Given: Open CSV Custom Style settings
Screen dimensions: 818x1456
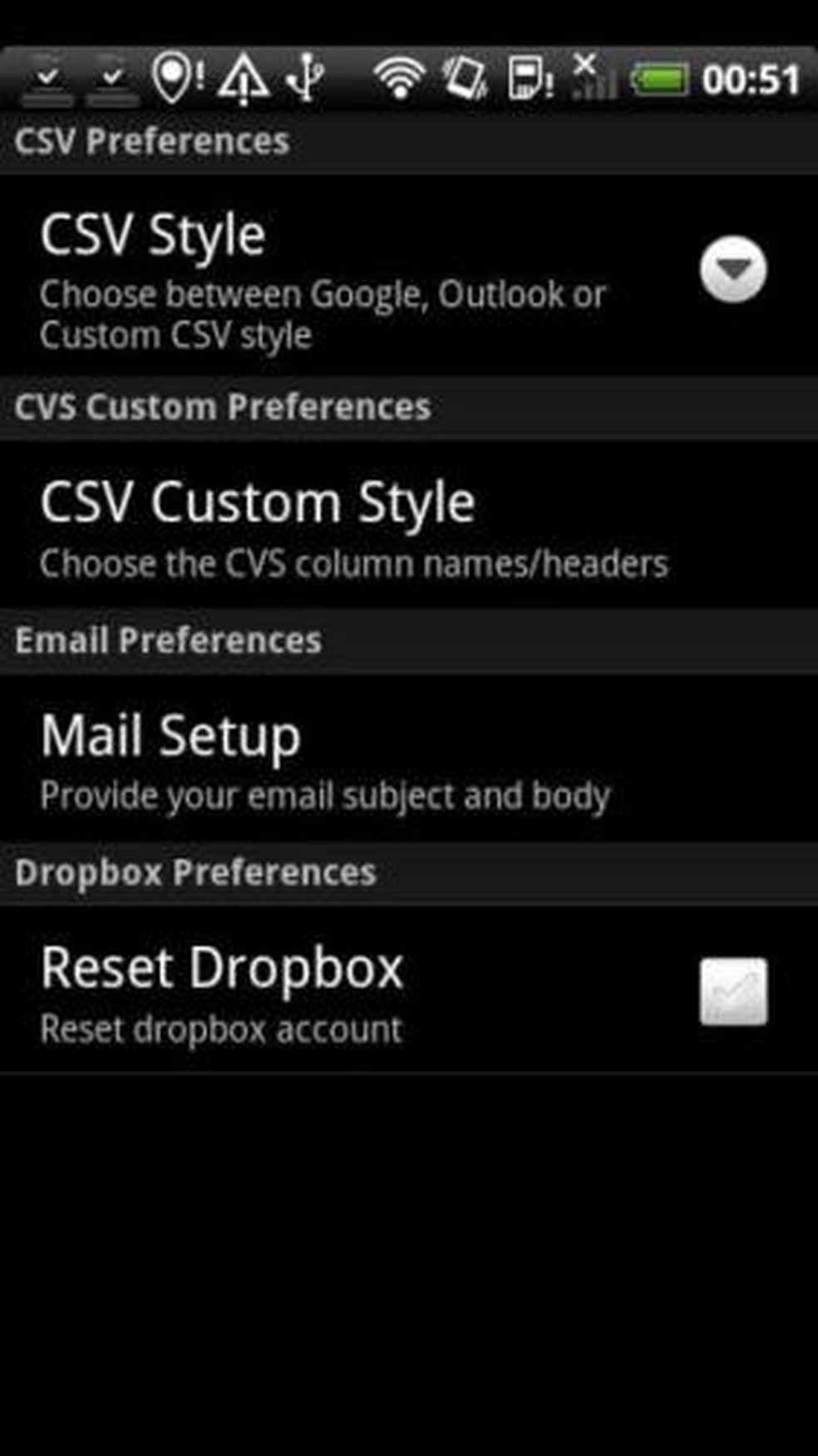Looking at the screenshot, I should [352, 526].
